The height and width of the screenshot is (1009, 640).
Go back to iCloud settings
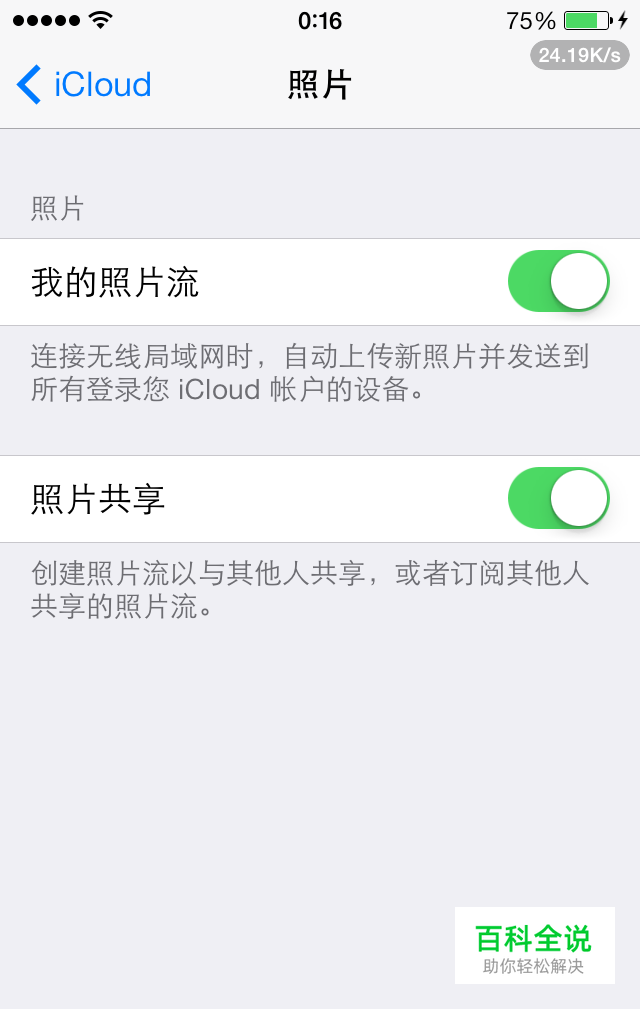(x=84, y=85)
